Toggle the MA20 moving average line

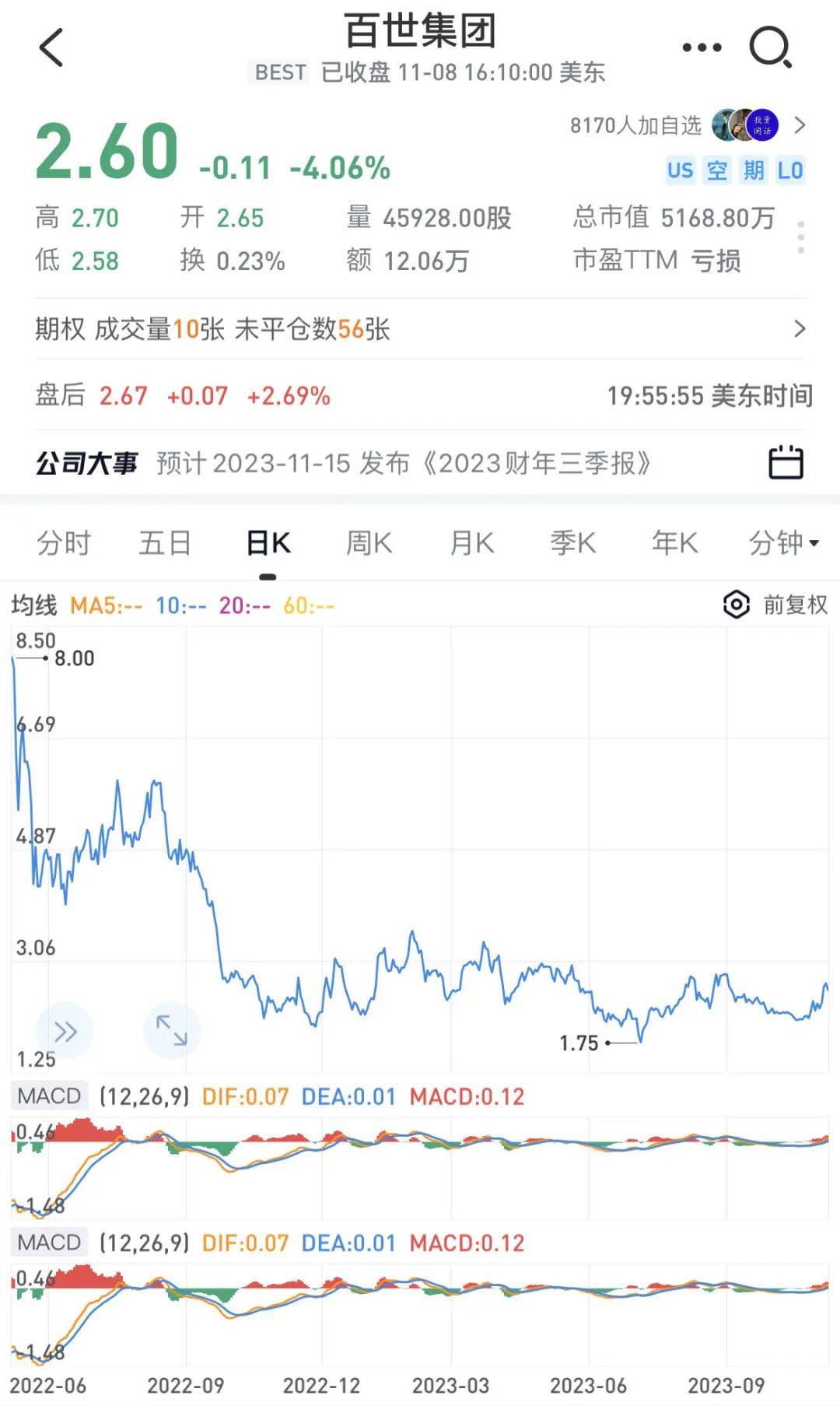point(242,605)
